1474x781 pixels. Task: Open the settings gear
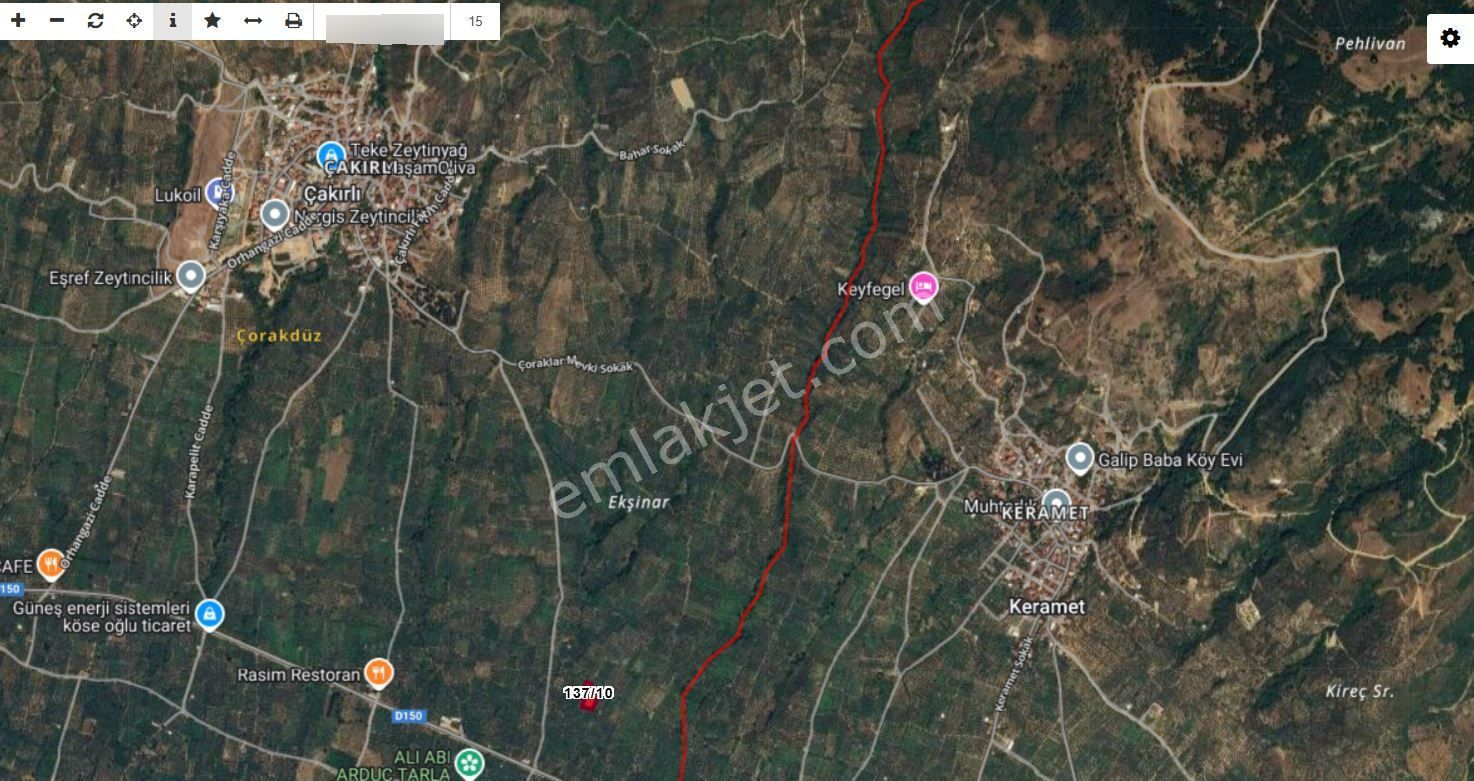pos(1449,39)
